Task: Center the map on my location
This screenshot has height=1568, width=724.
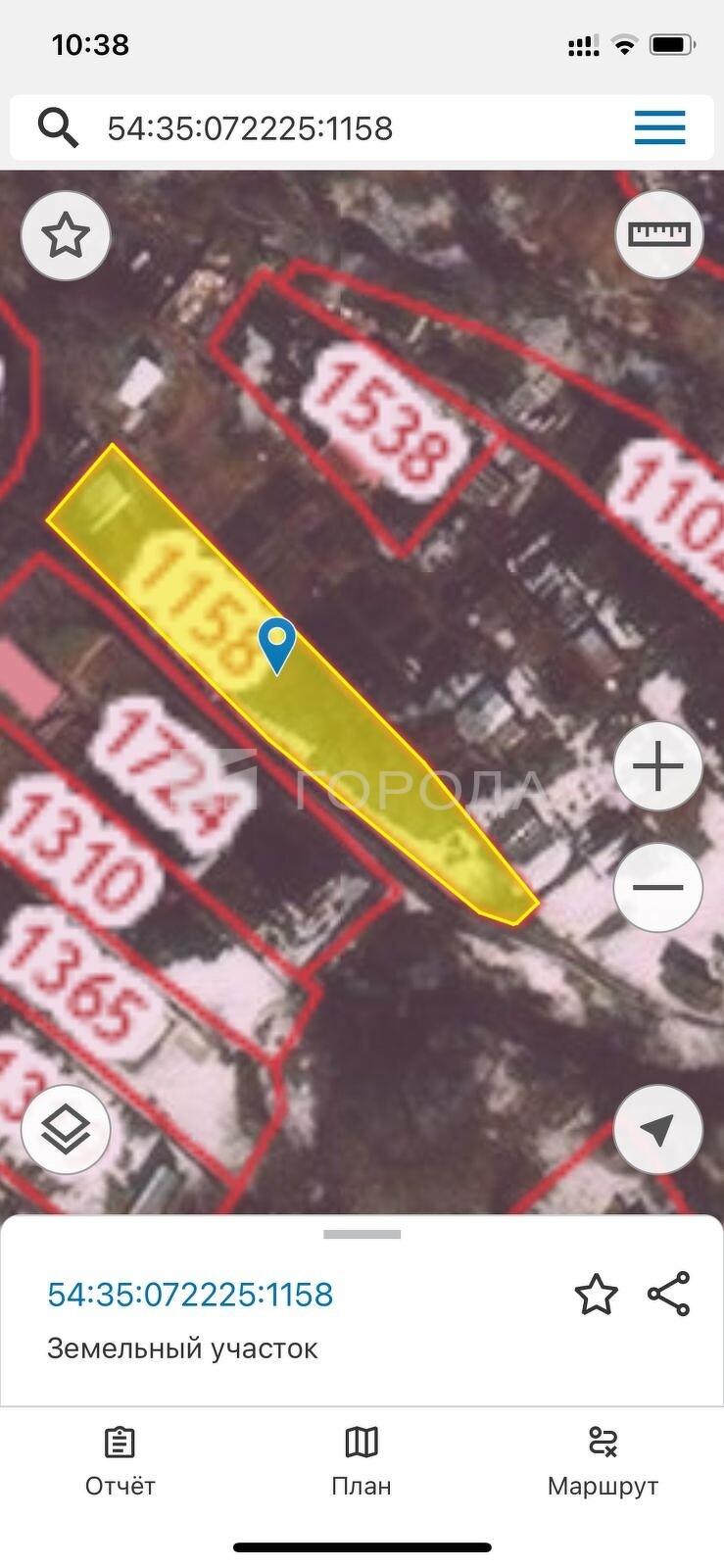Action: (658, 1129)
